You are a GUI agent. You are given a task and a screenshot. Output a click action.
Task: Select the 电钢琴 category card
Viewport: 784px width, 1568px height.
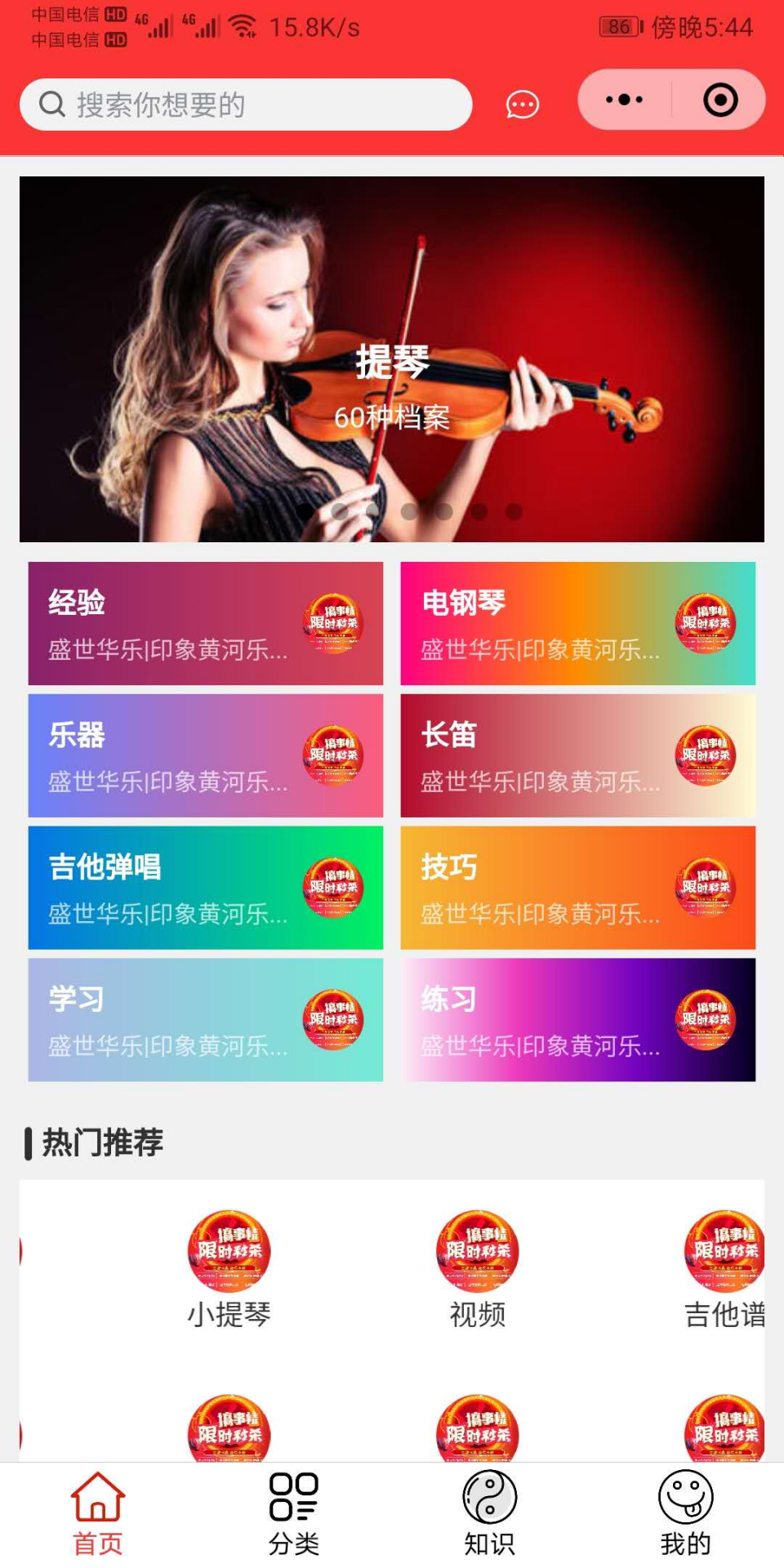[x=577, y=623]
